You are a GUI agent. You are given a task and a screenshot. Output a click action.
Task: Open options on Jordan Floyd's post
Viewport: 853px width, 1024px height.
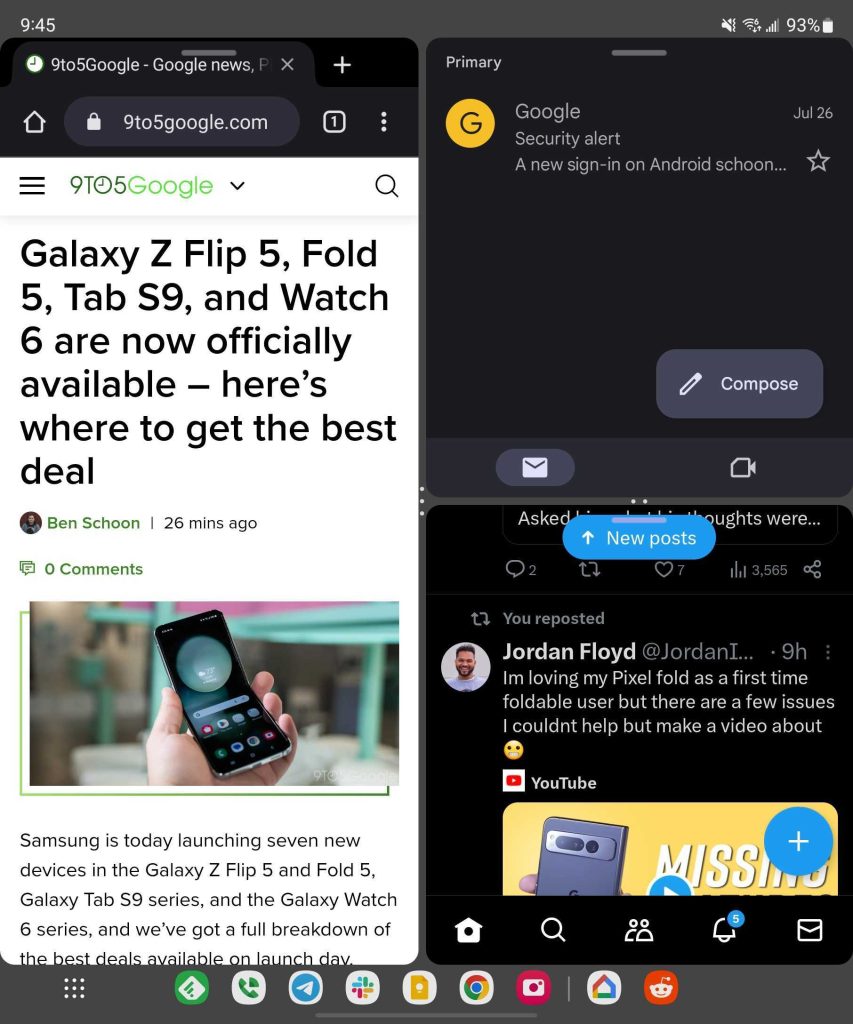tap(828, 652)
